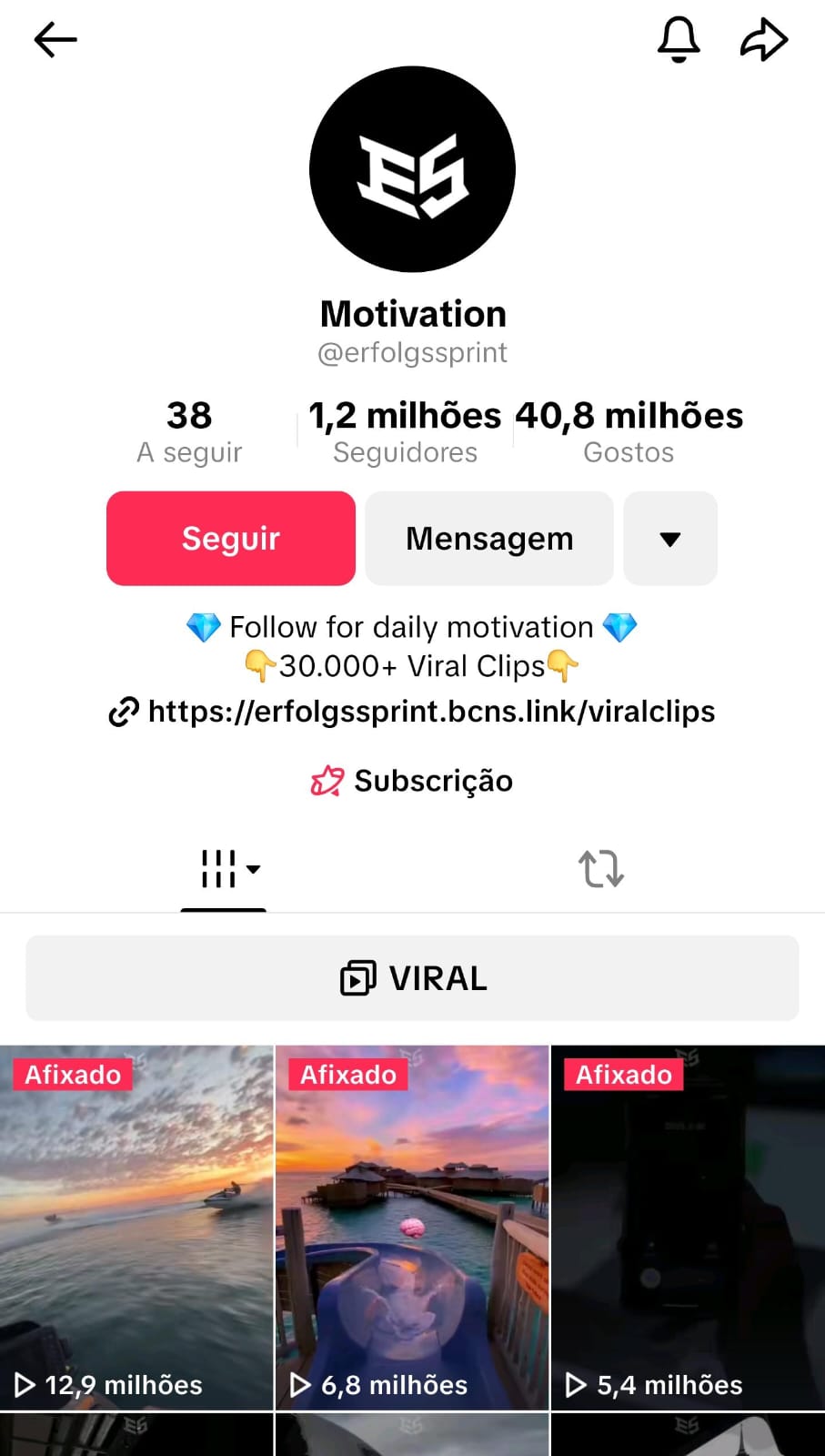825x1456 pixels.
Task: Play the pinned video with 12,9 milhões views
Action: 136,1228
